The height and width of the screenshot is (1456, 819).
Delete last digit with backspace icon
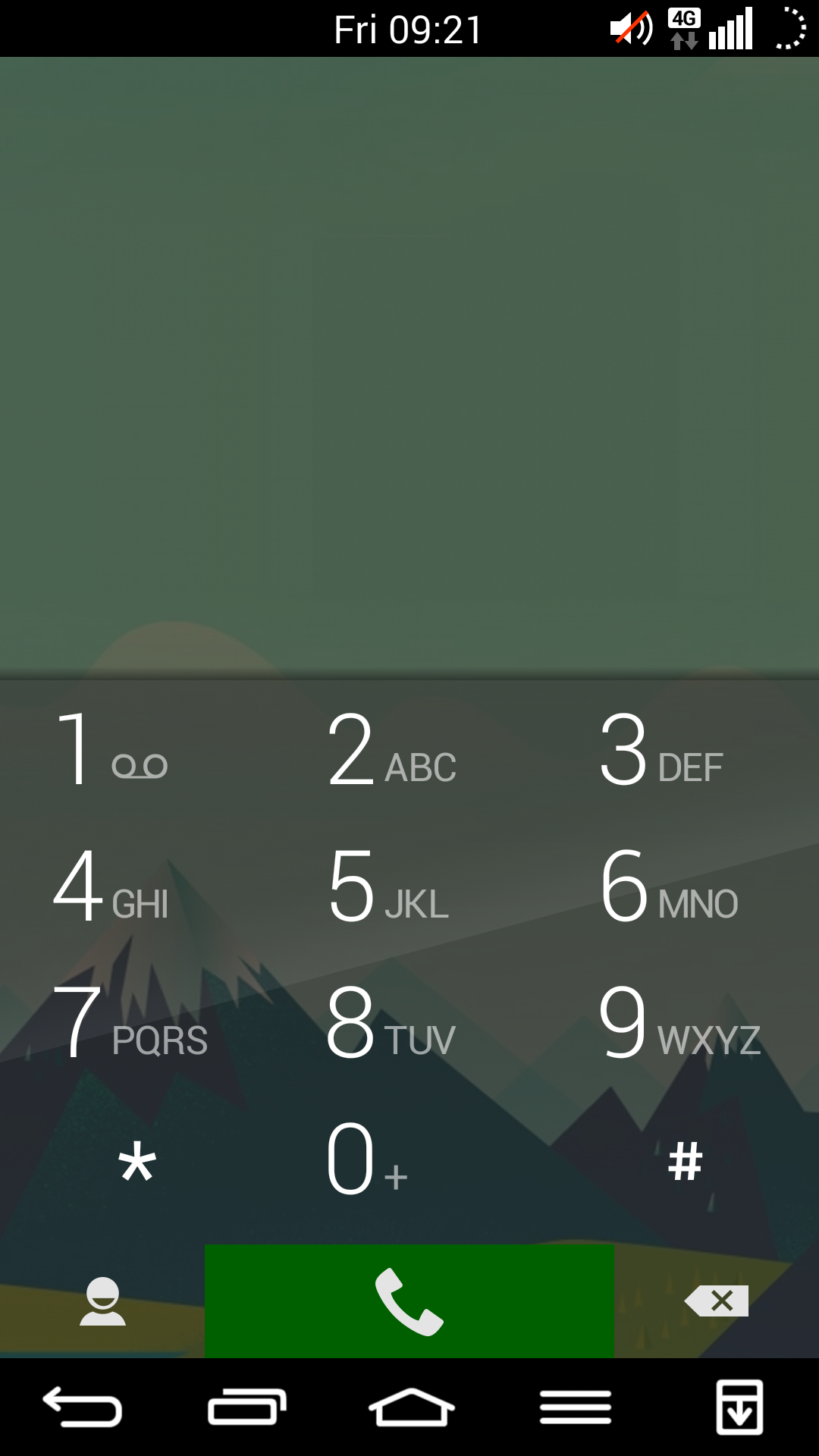(x=717, y=1301)
